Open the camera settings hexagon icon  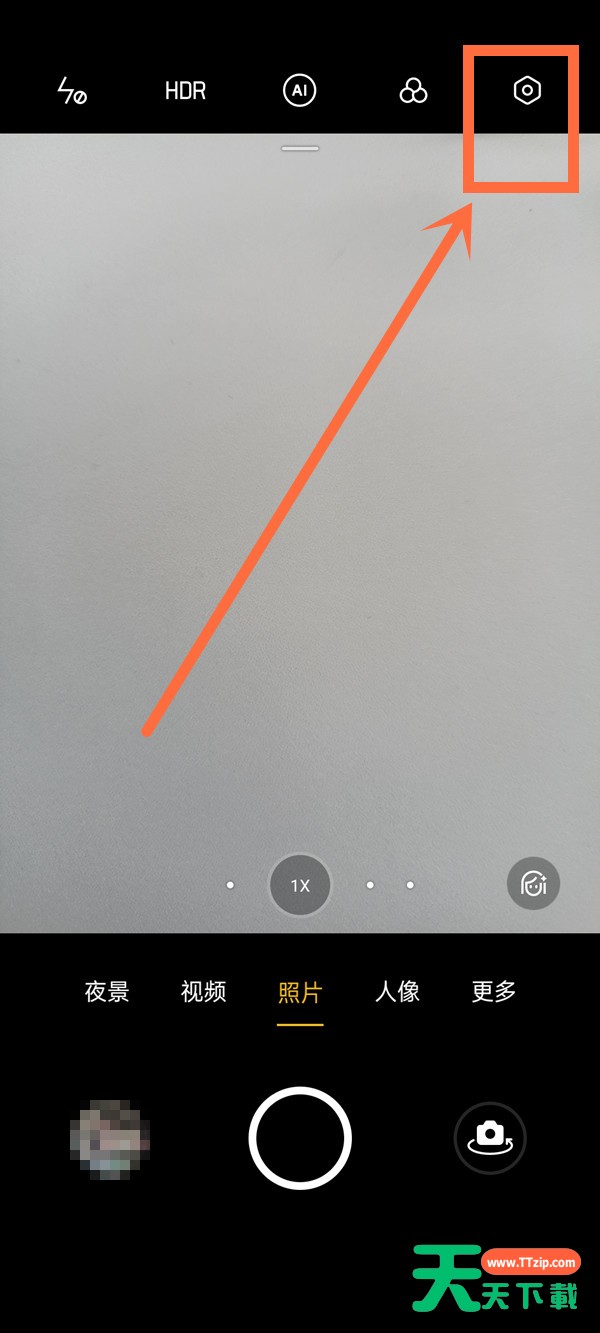click(527, 91)
